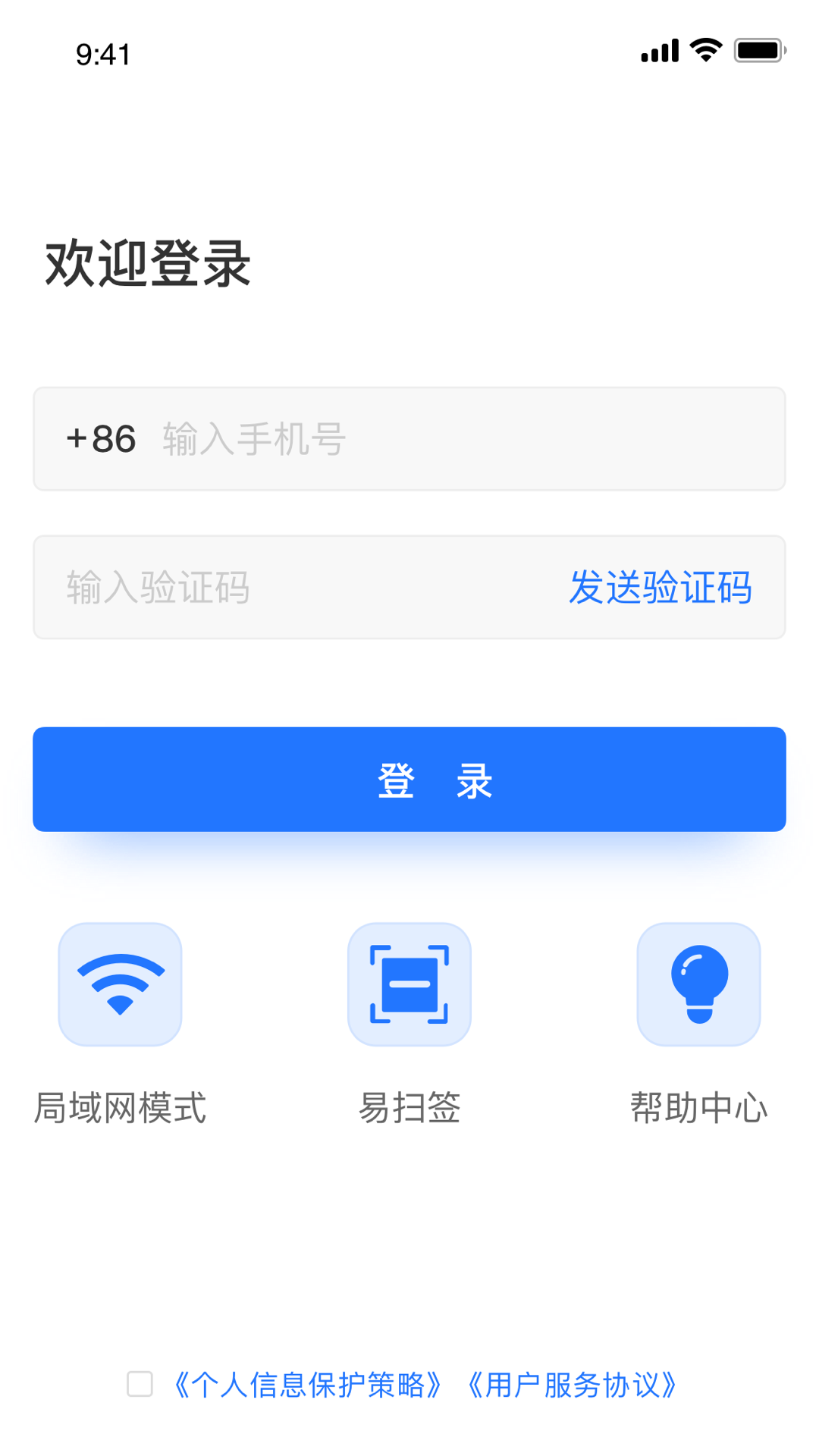Select the scan frame symbol above 易扫签
The width and height of the screenshot is (819, 1456).
click(409, 984)
